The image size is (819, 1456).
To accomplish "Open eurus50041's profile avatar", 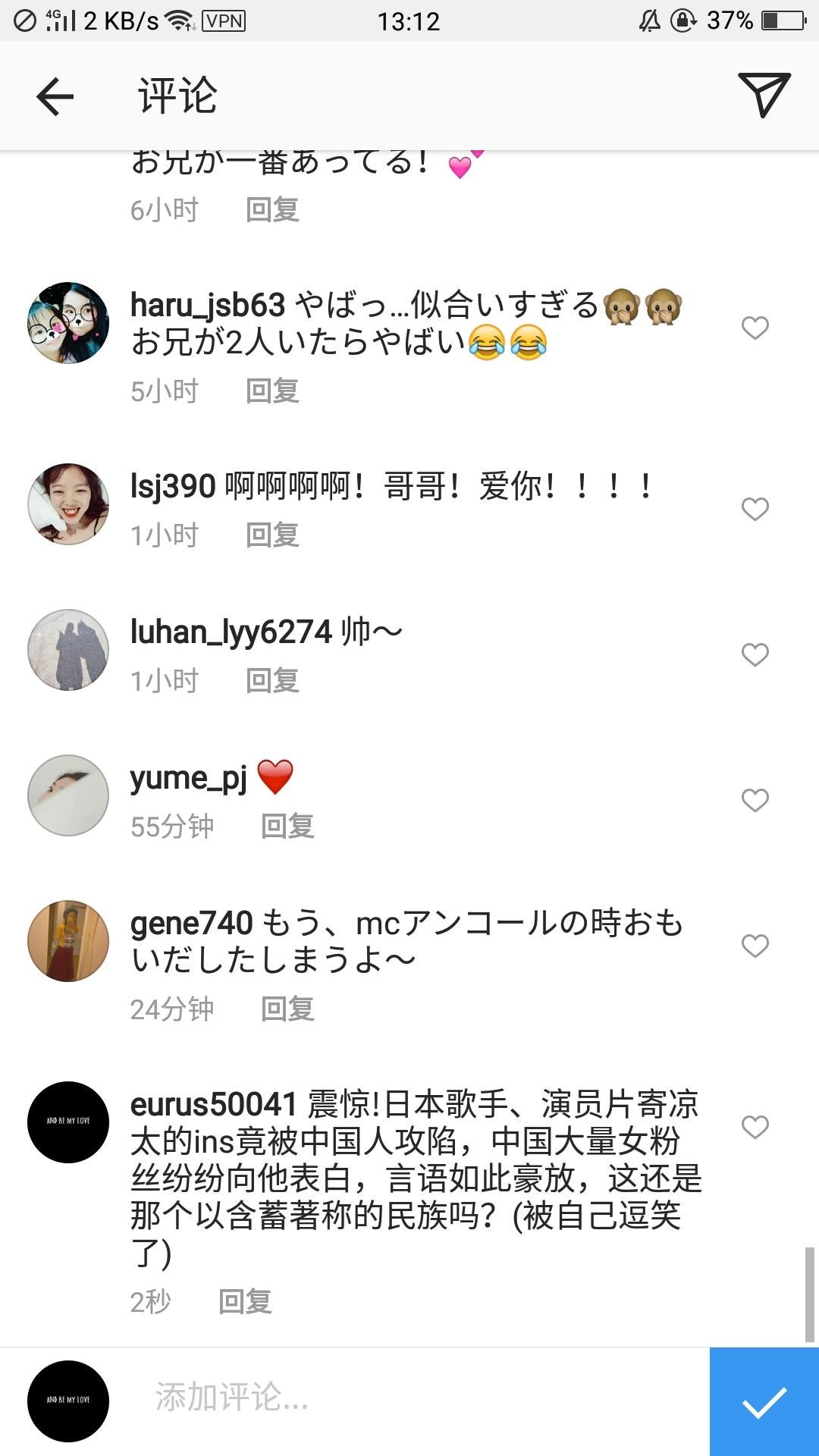I will click(68, 1122).
